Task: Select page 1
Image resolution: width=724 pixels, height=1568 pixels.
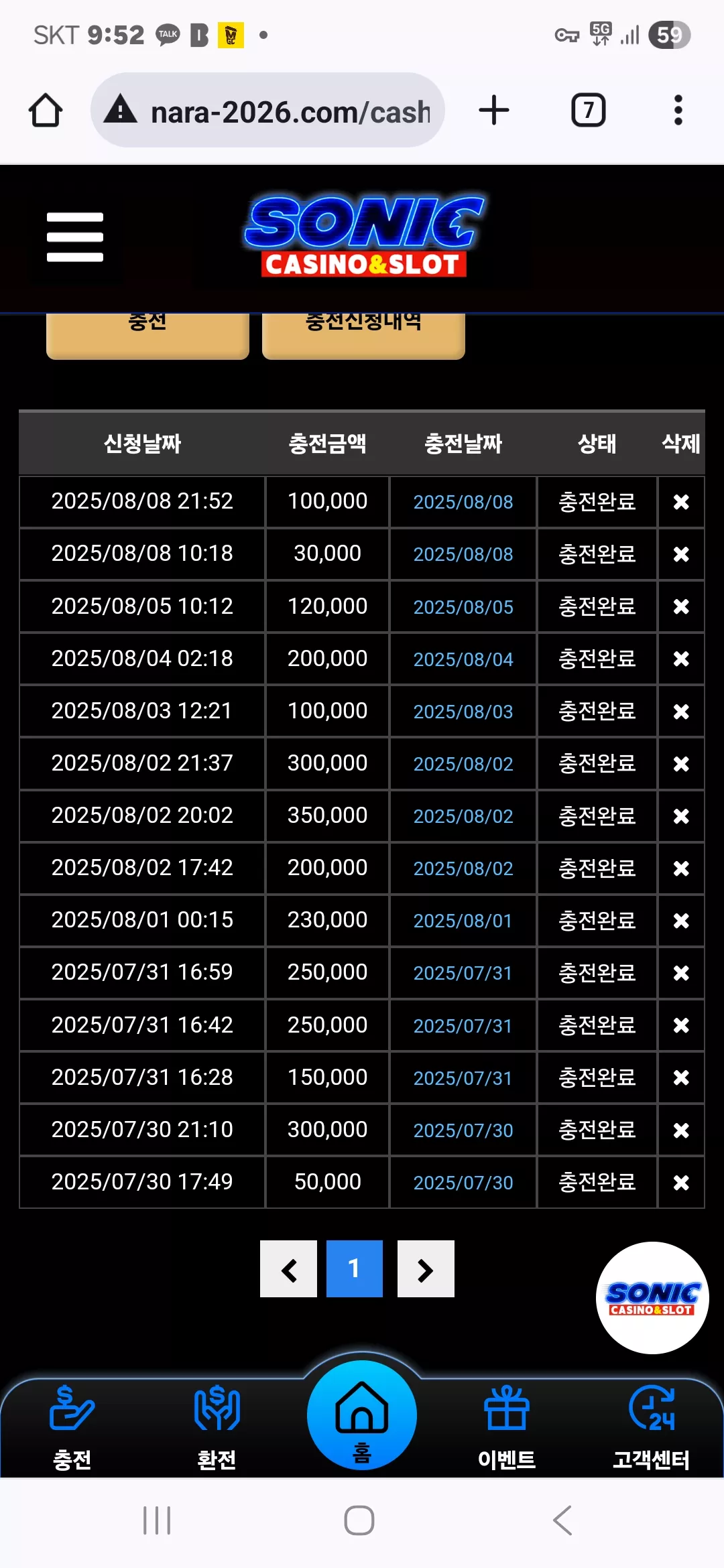Action: click(355, 1269)
